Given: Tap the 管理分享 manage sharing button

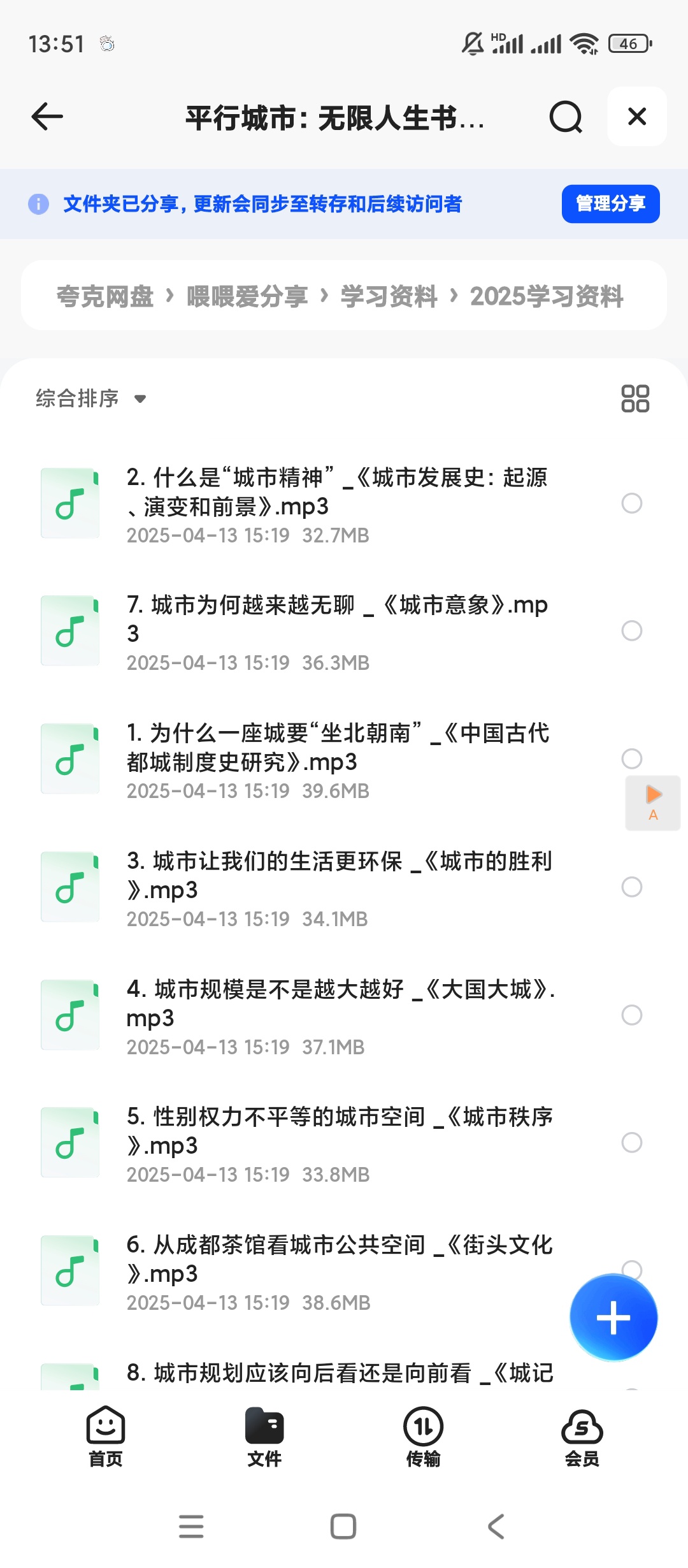Looking at the screenshot, I should 610,203.
